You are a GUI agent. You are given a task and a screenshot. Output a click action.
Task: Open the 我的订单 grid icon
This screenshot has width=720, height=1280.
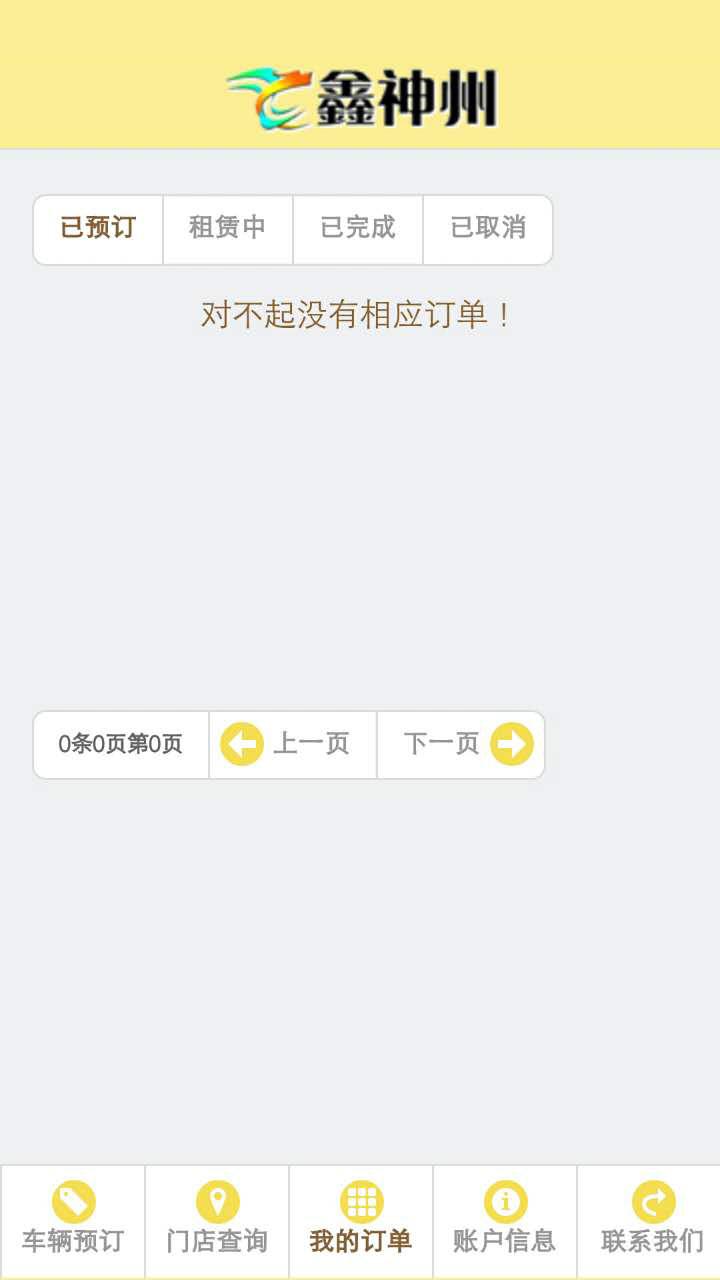[x=361, y=1198]
